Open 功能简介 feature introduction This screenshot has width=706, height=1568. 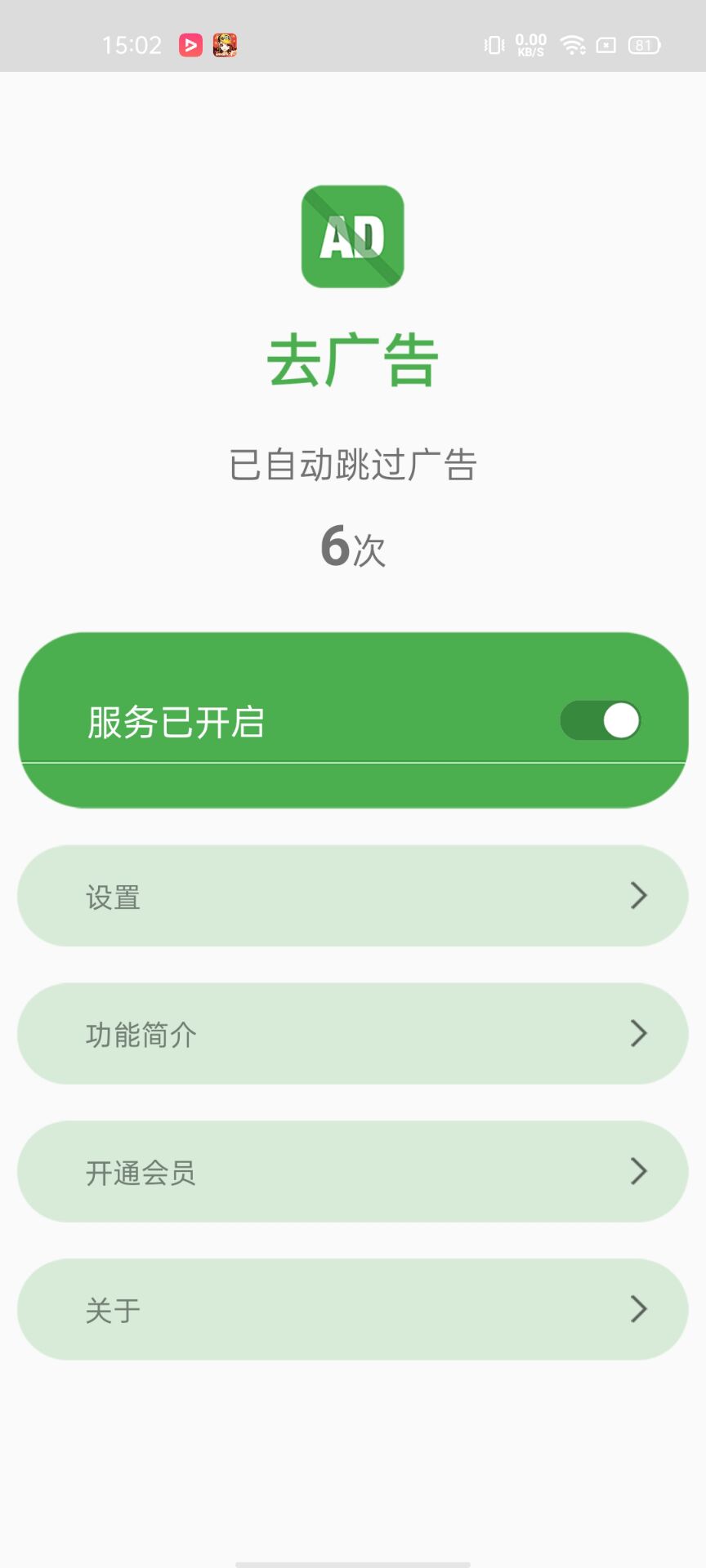(353, 1034)
